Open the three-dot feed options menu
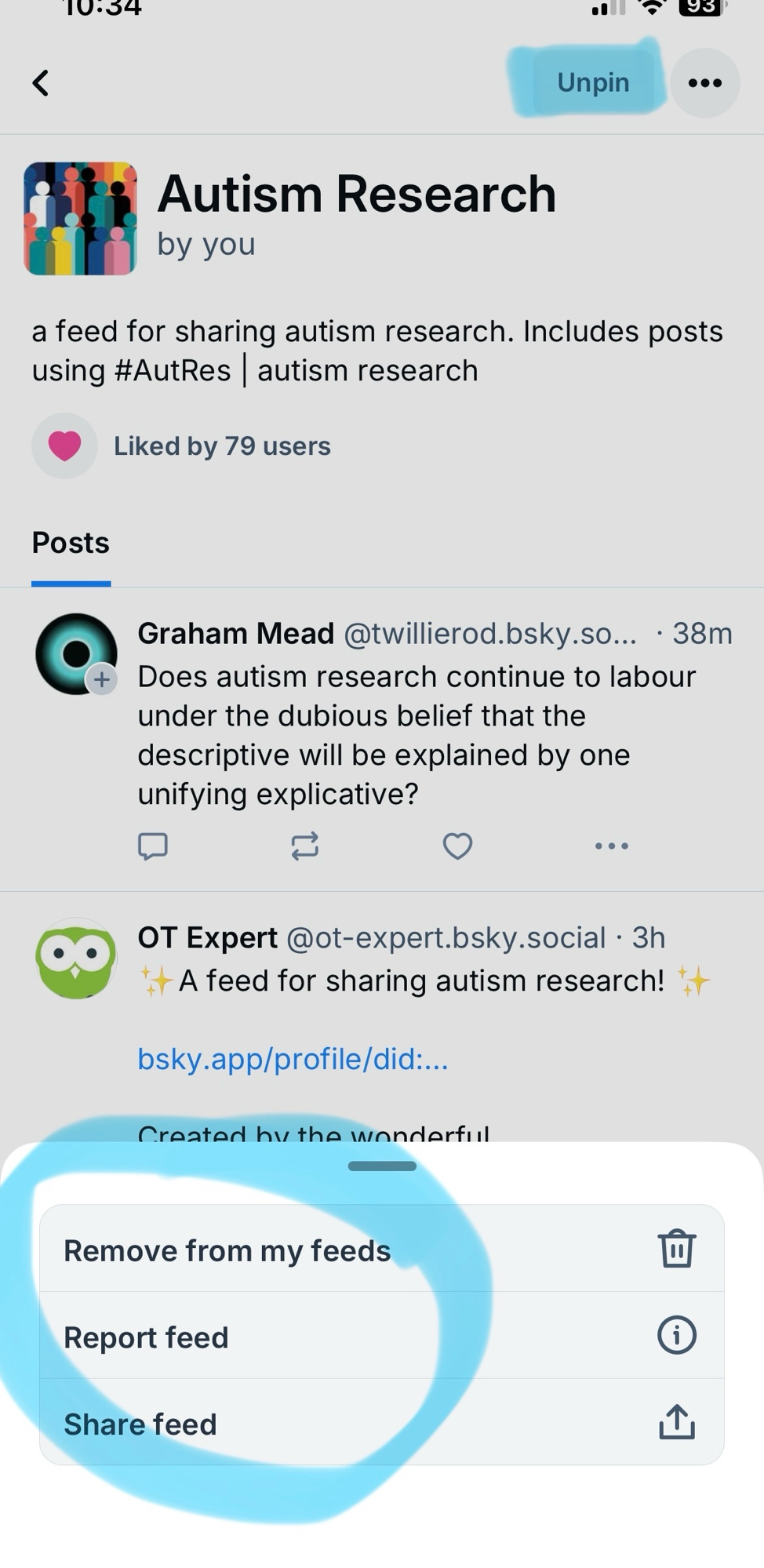The height and width of the screenshot is (1568, 764). click(x=704, y=83)
